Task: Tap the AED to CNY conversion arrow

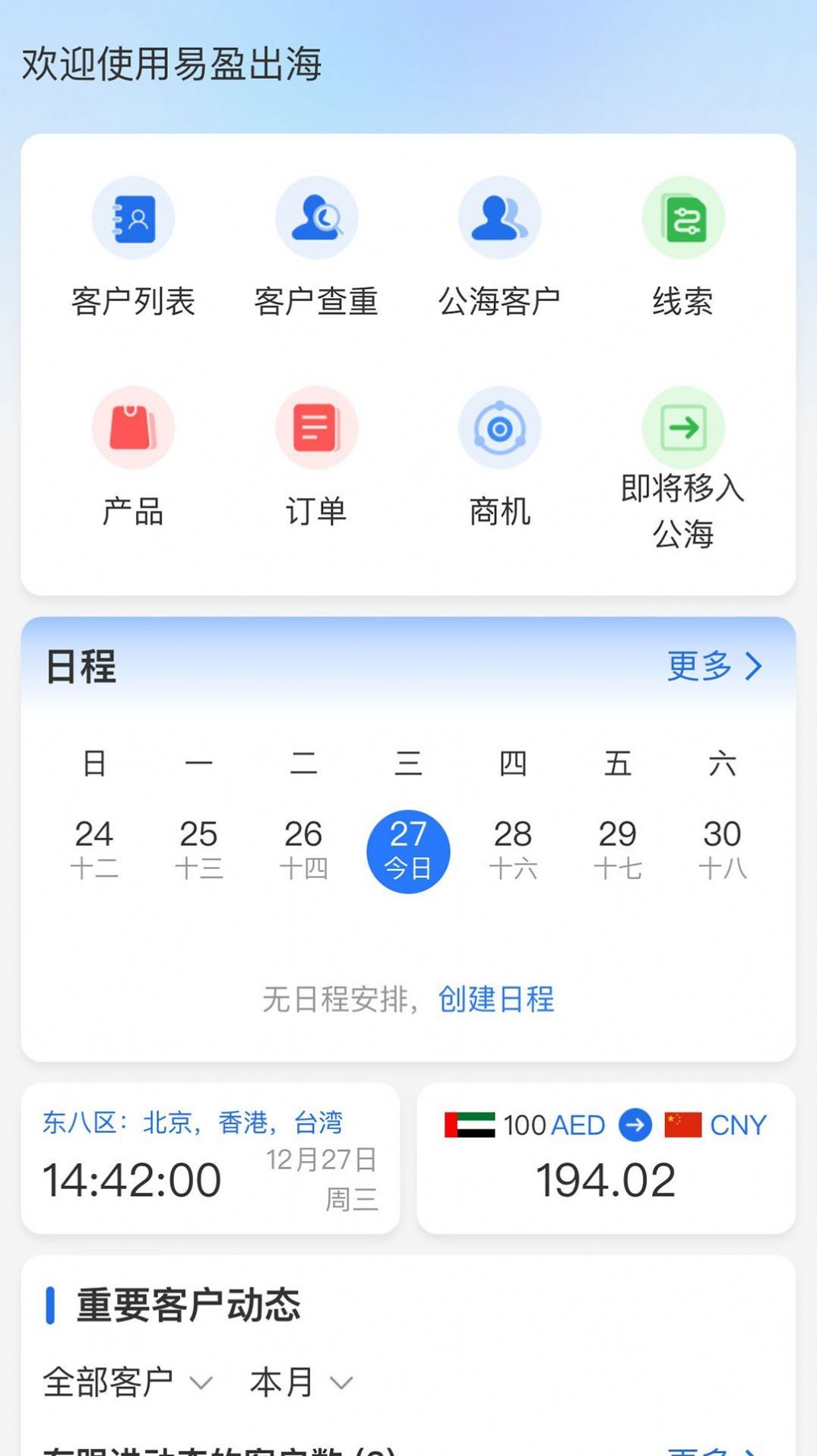Action: pyautogui.click(x=636, y=1125)
